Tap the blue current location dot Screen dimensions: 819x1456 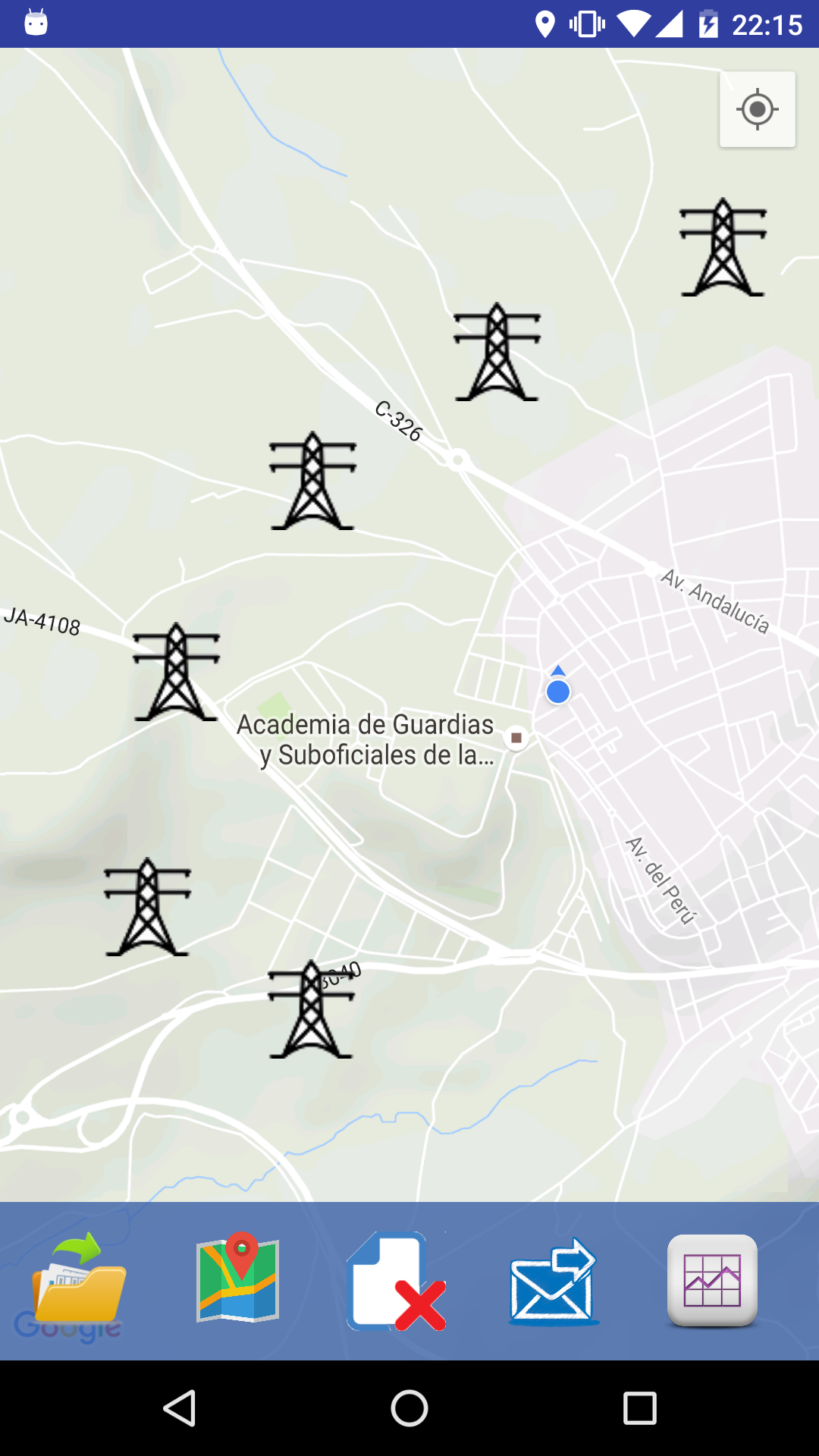click(x=558, y=691)
